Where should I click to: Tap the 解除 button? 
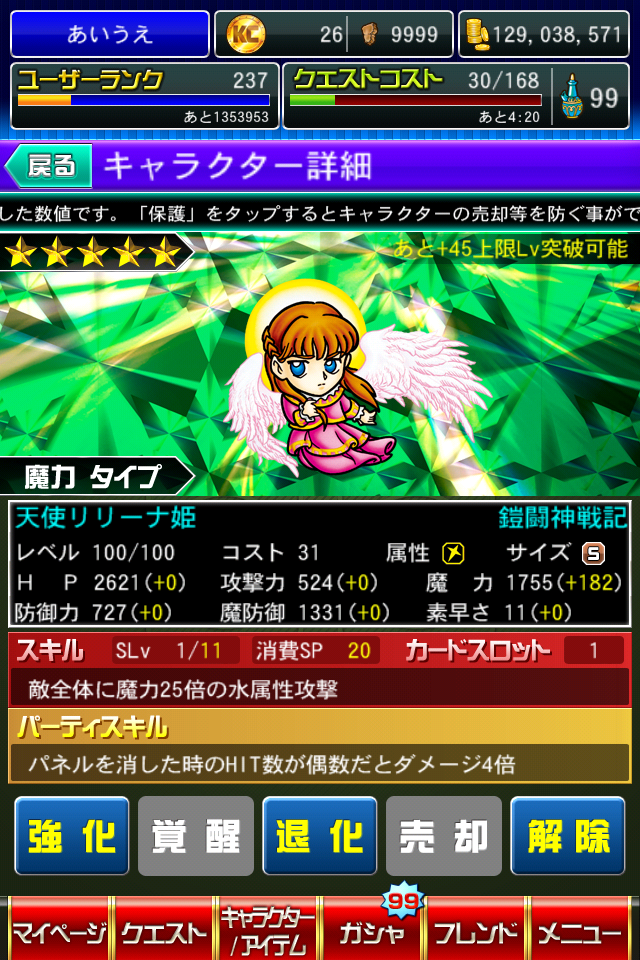point(567,836)
